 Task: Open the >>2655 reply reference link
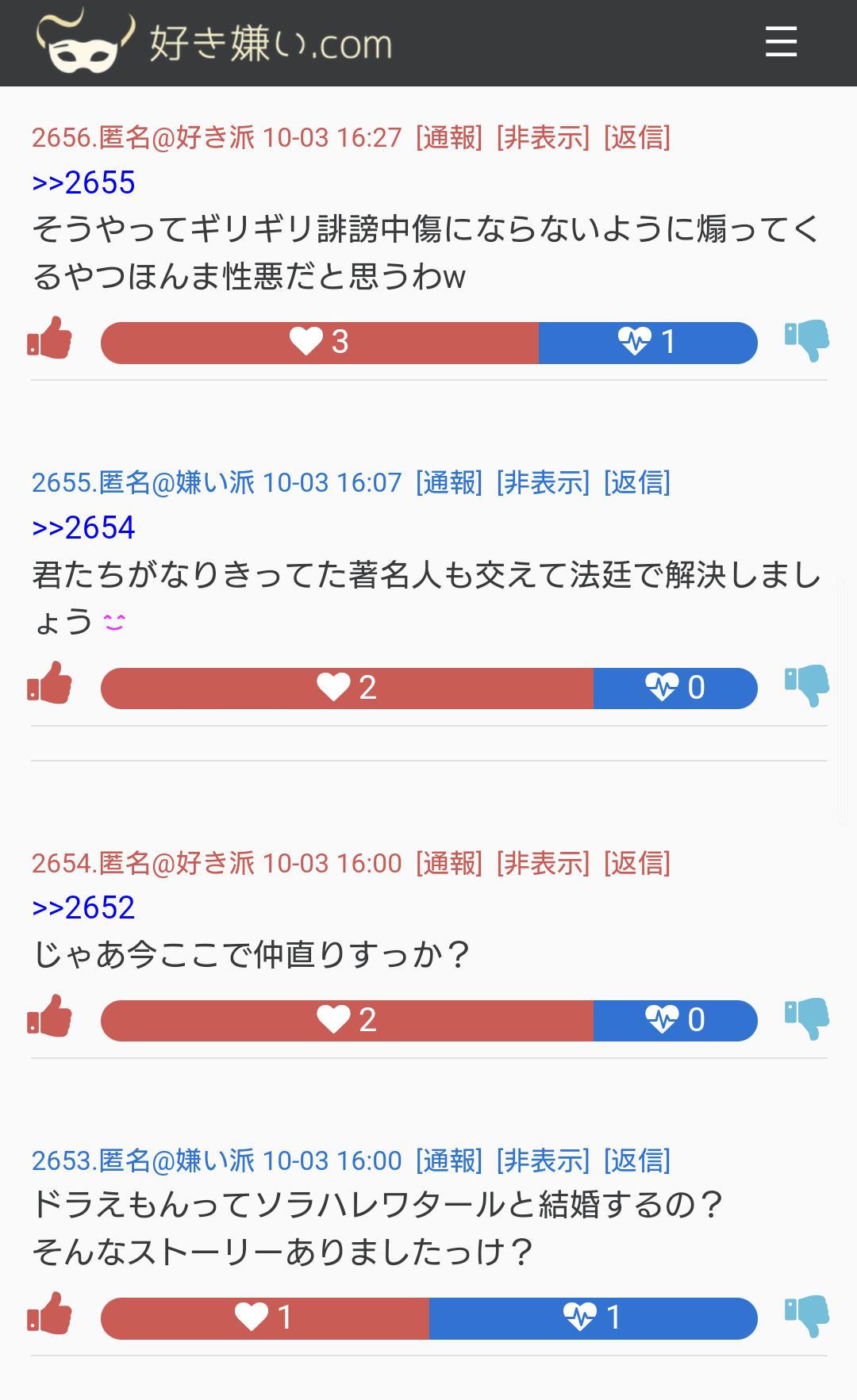(83, 182)
